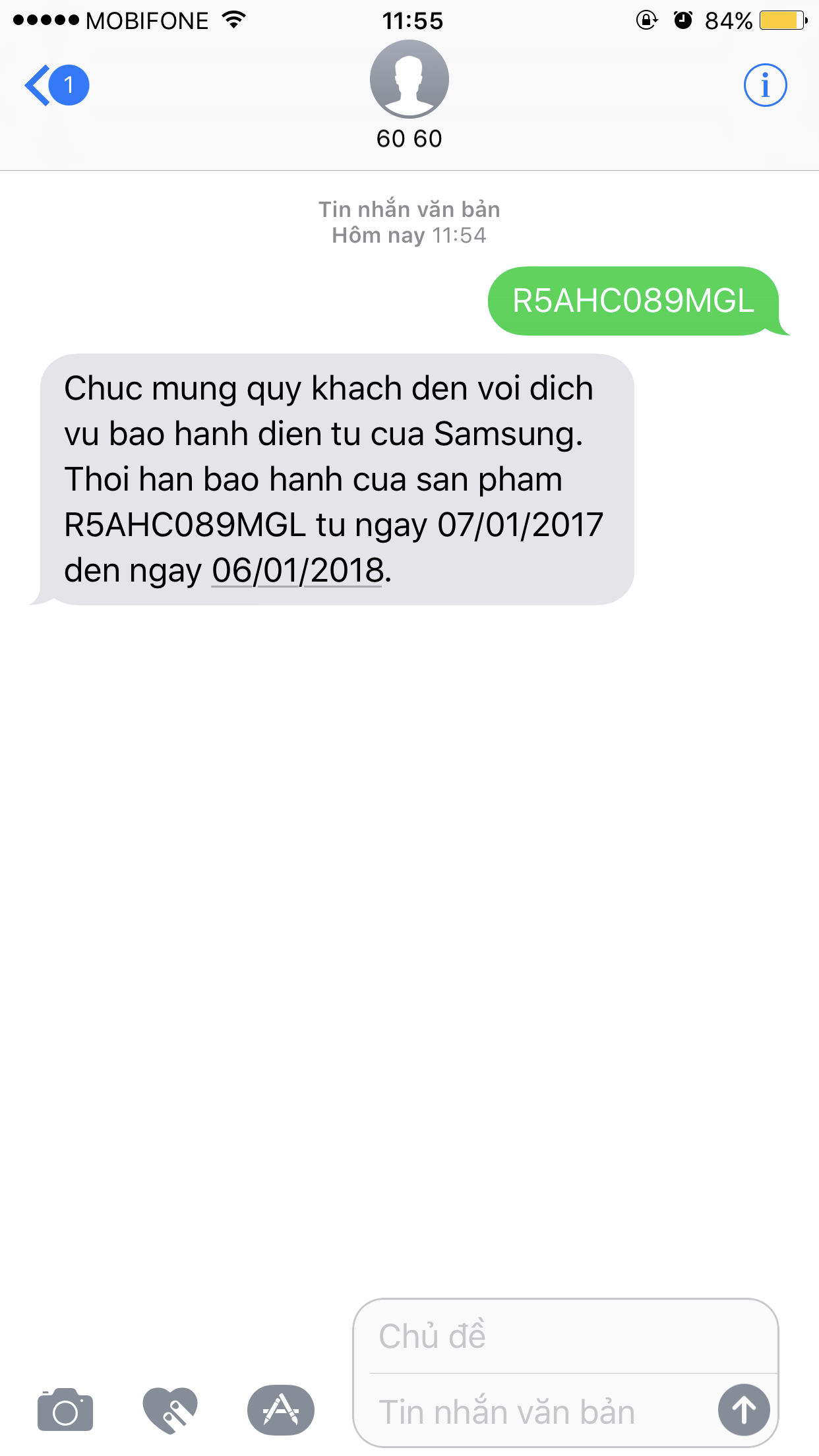The width and height of the screenshot is (819, 1456).
Task: Open the 60 60 contact avatar
Action: pos(409,79)
